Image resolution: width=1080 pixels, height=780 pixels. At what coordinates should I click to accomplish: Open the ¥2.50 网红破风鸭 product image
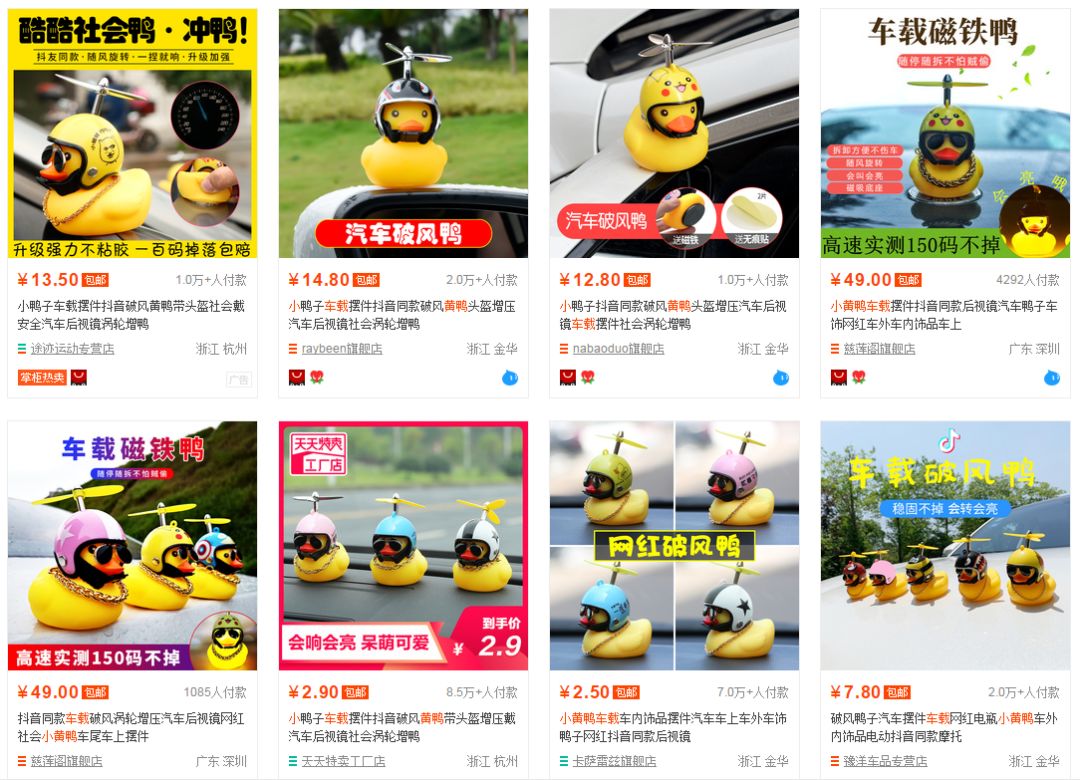(674, 545)
